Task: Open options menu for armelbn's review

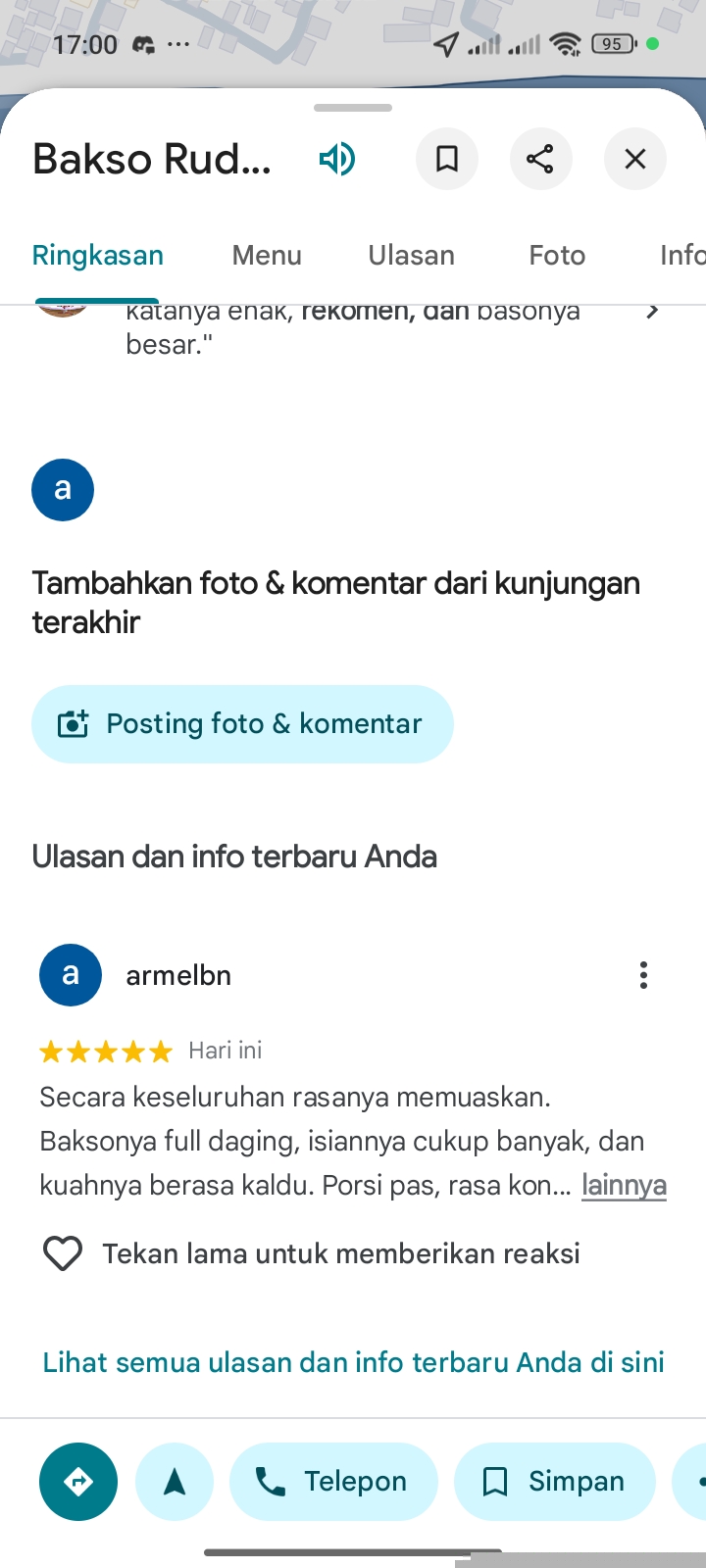Action: [643, 975]
